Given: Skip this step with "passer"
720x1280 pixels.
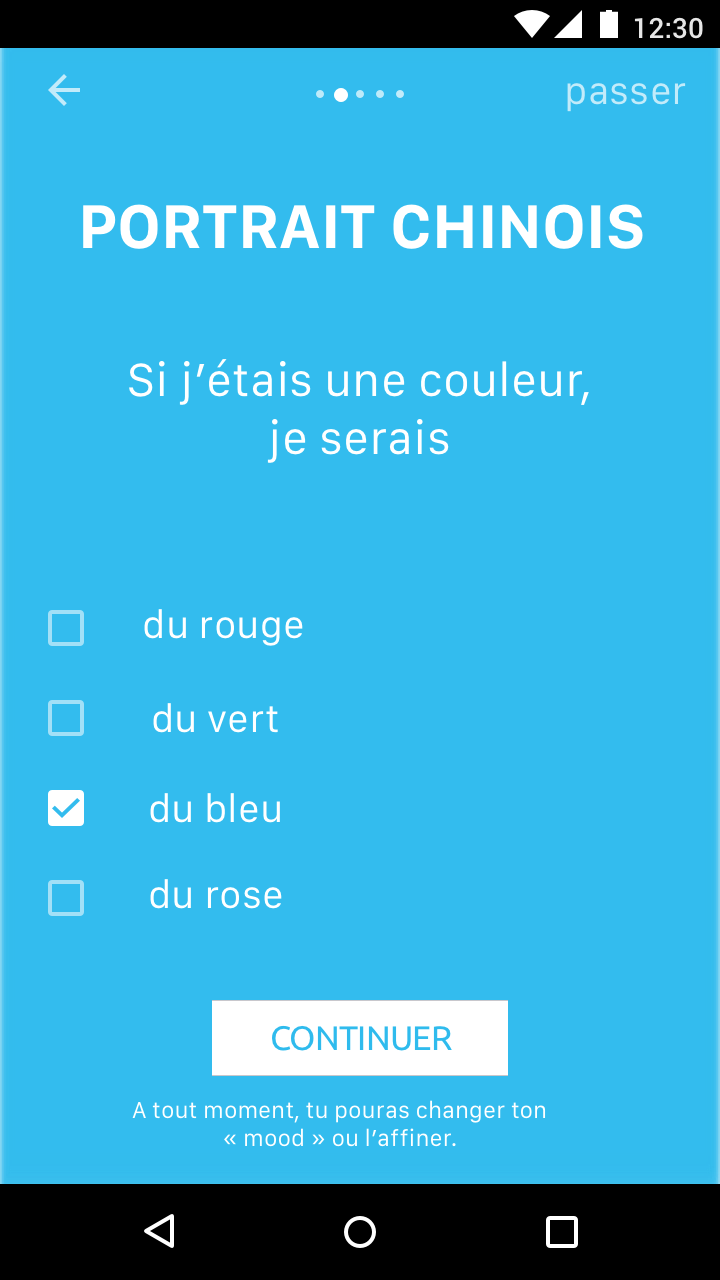Looking at the screenshot, I should (x=625, y=92).
